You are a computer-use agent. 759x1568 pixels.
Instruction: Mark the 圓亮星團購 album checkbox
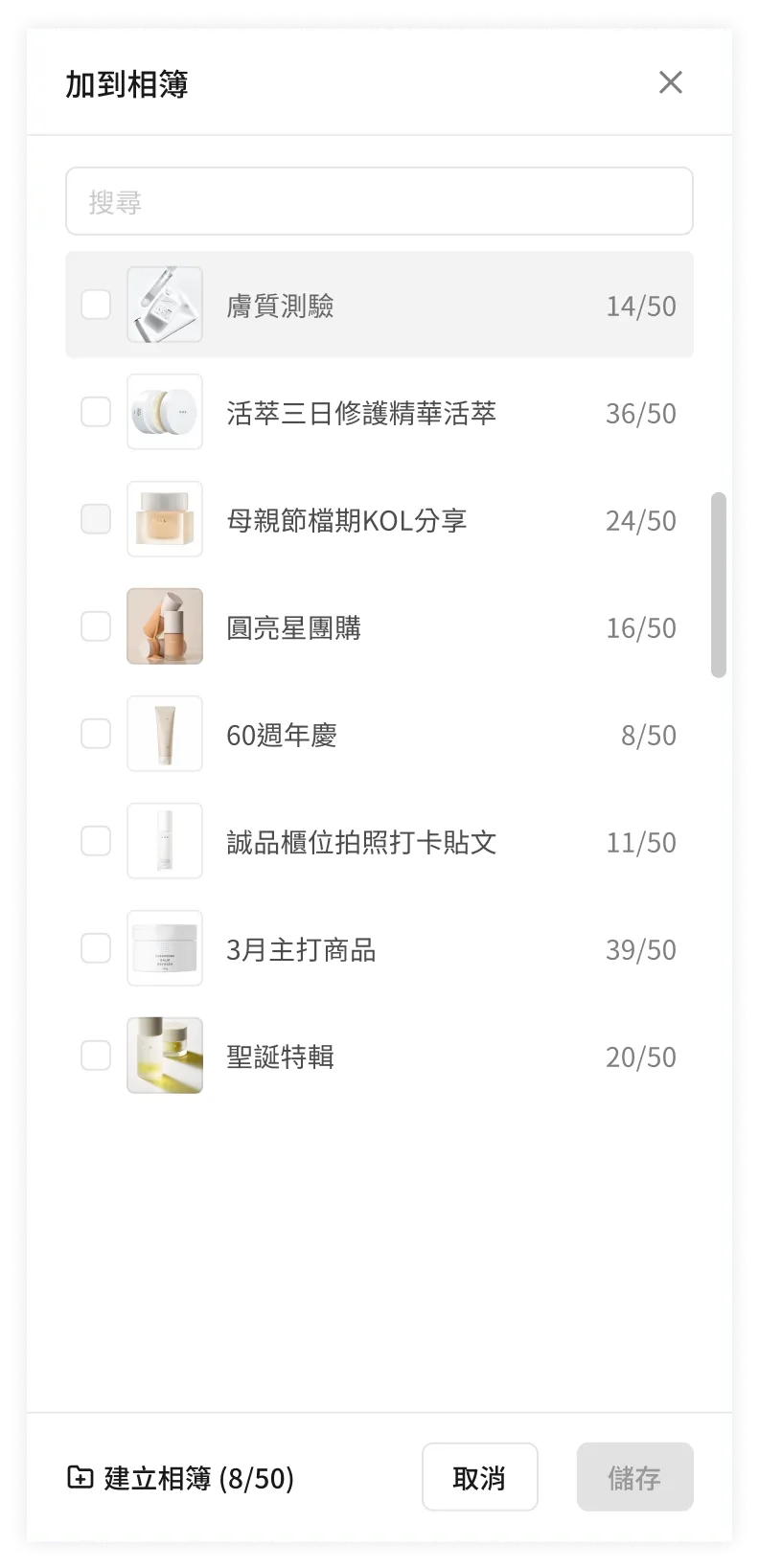pos(96,626)
